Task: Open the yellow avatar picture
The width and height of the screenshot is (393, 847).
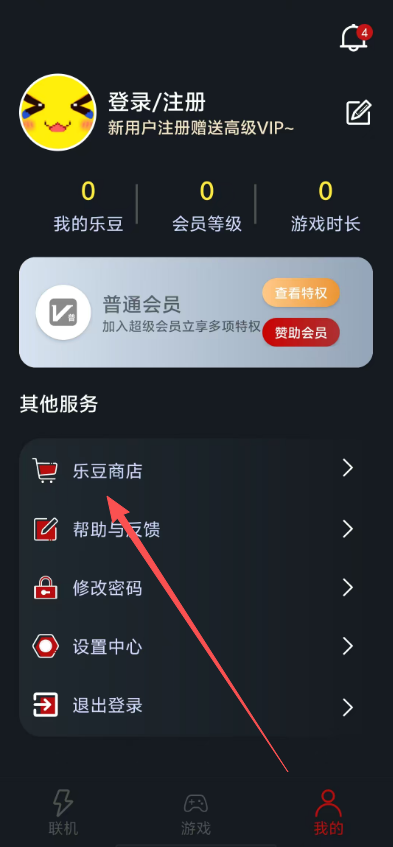Action: [x=58, y=112]
